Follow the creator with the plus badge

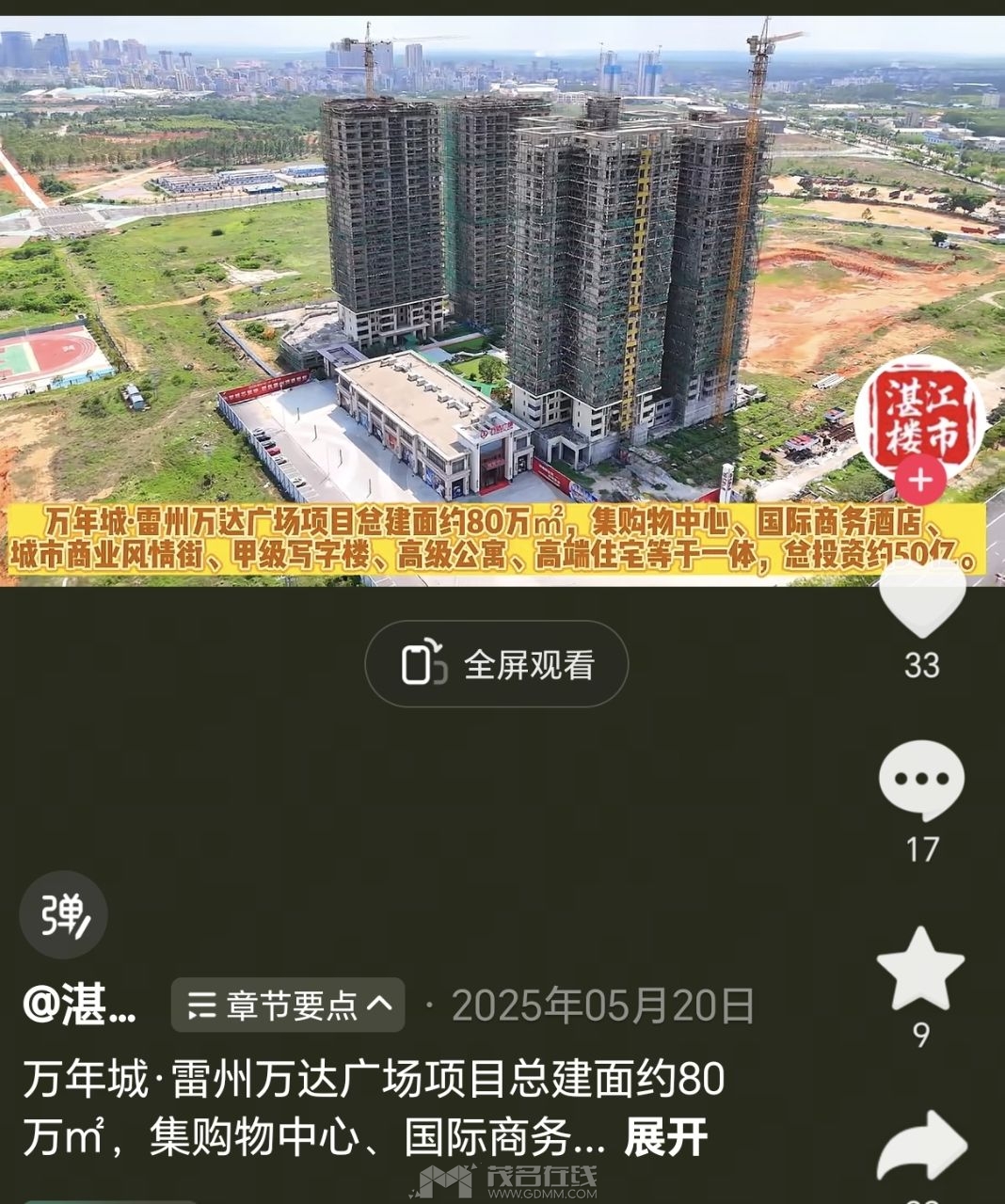(919, 481)
